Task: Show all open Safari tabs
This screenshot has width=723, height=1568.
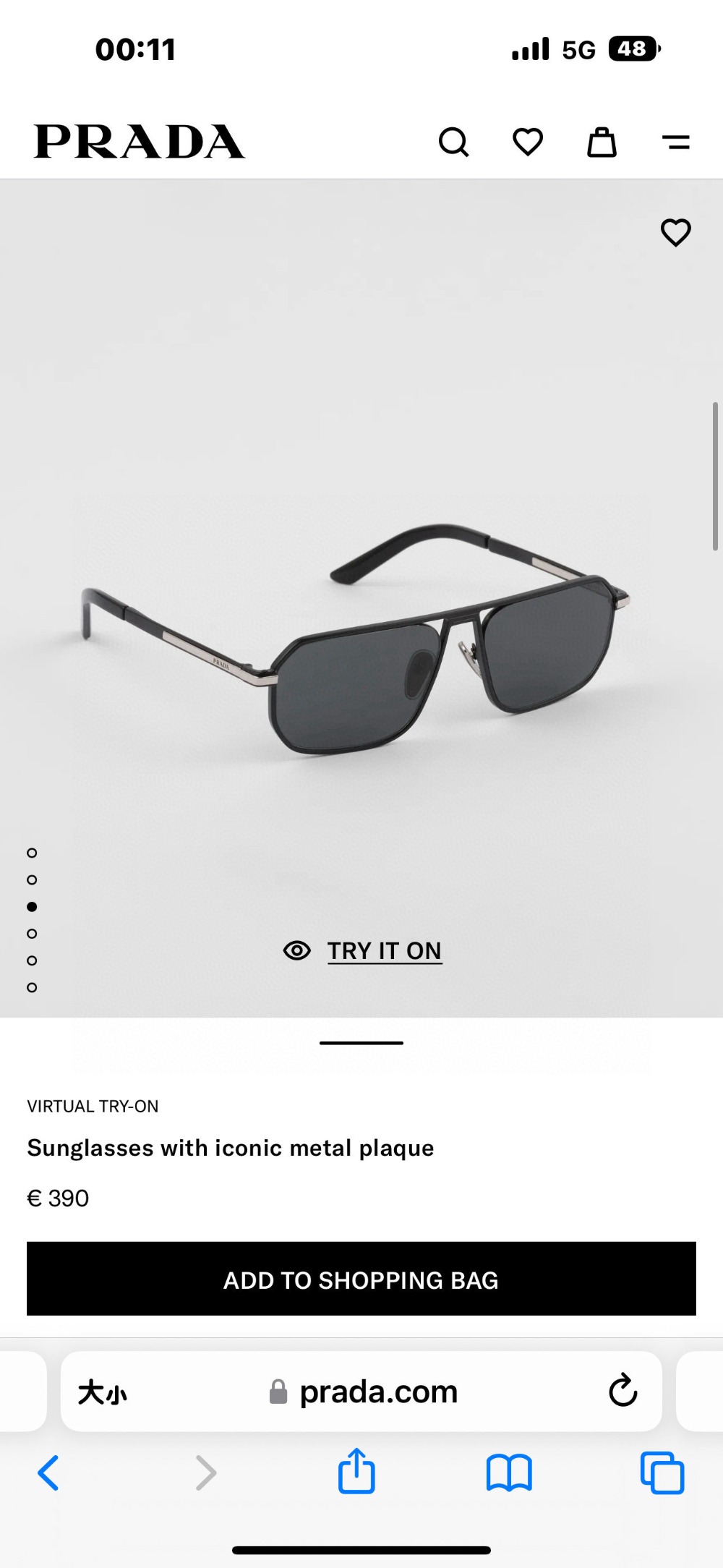Action: 662,1473
